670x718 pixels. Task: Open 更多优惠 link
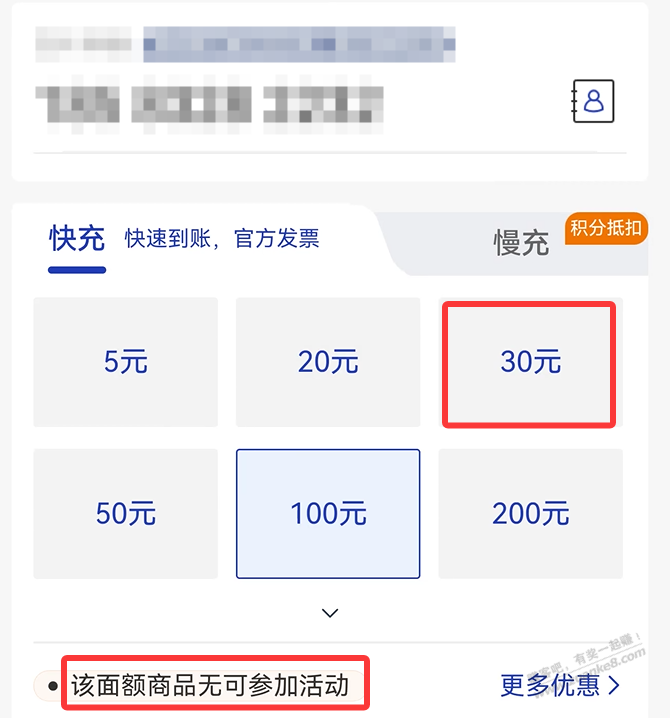[559, 685]
